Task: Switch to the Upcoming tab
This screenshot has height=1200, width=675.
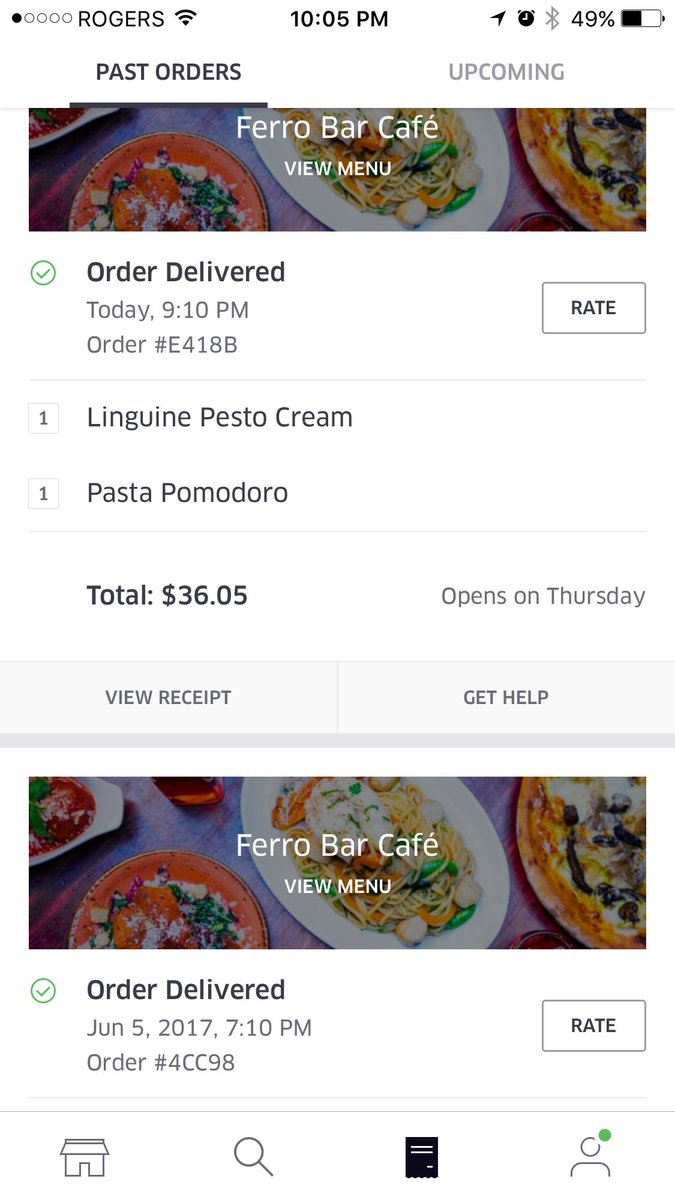Action: (506, 72)
